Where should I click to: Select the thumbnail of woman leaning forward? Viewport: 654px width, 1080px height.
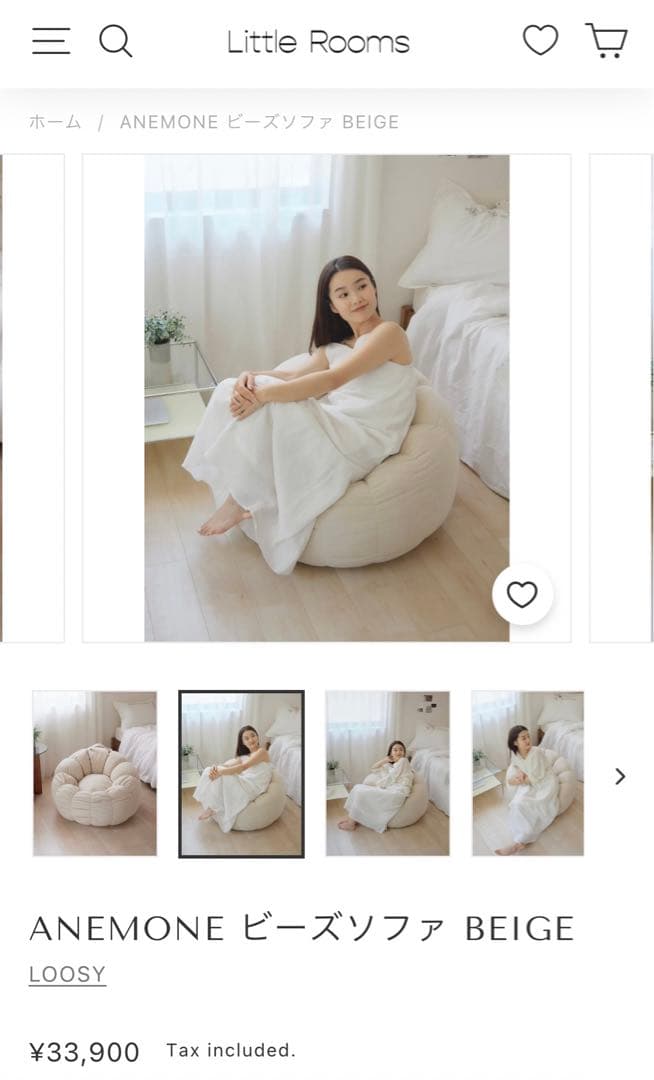tap(527, 773)
